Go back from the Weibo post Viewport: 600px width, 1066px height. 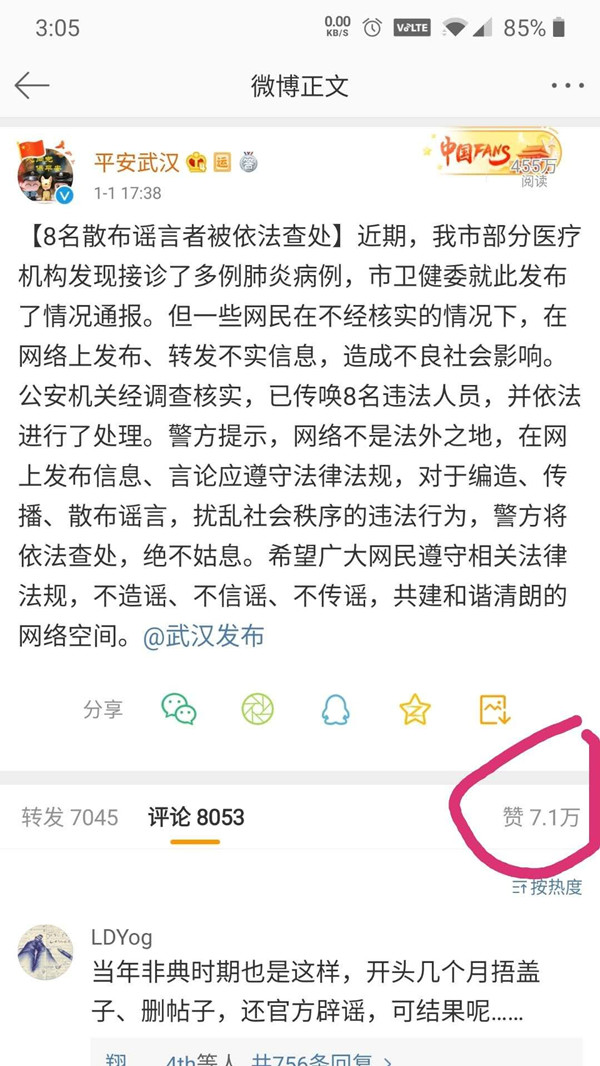(x=32, y=86)
